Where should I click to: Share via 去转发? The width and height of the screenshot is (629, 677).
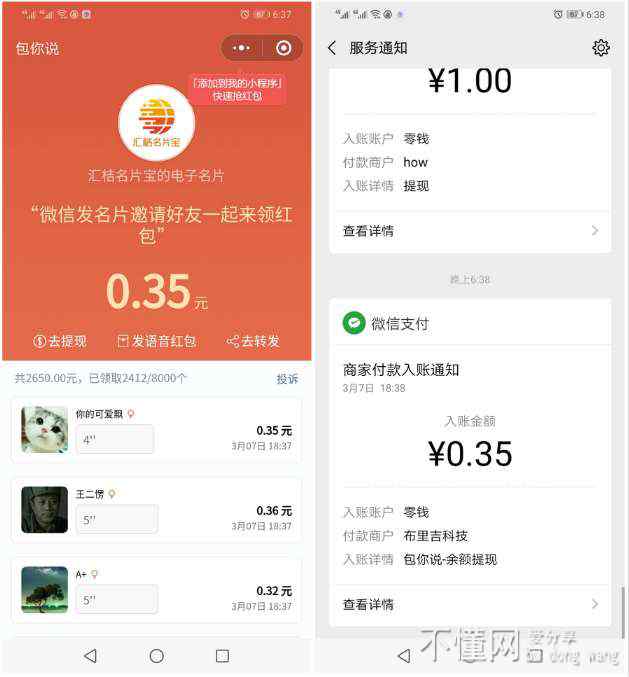tap(253, 341)
